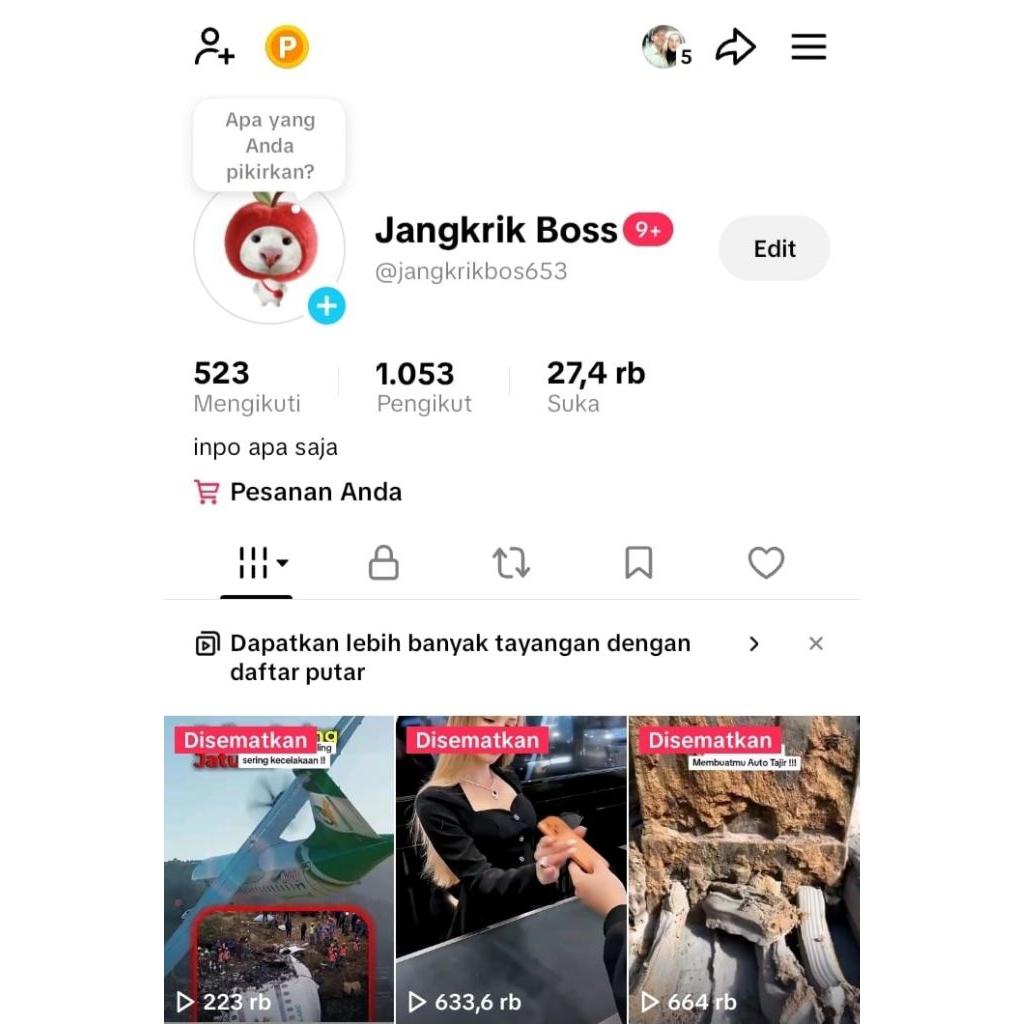Open the gold coin balance icon
This screenshot has width=1024, height=1024.
(287, 47)
